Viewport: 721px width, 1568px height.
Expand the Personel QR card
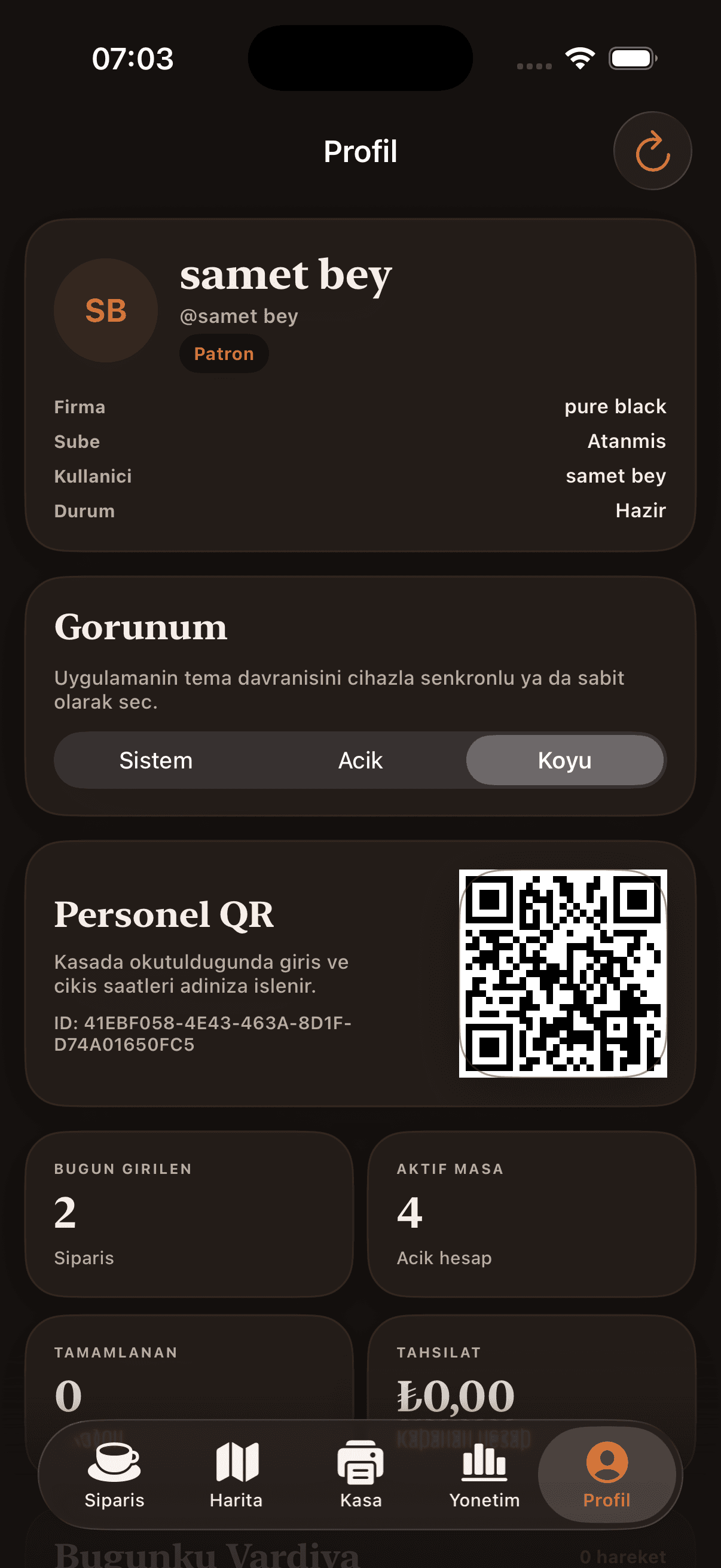[x=165, y=914]
